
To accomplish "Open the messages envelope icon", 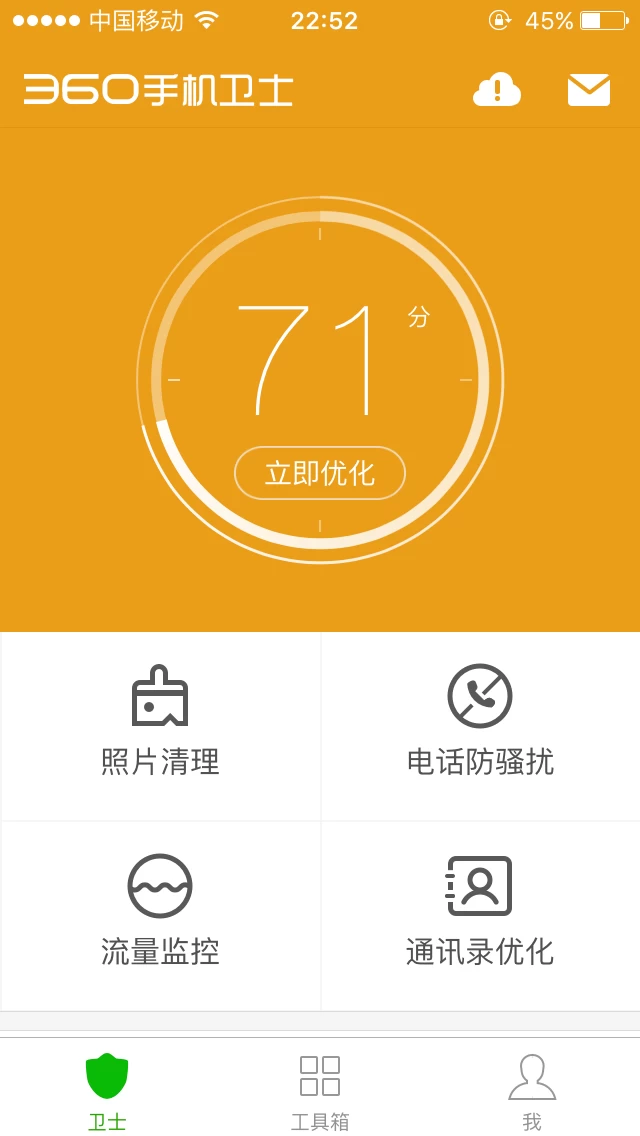I will pyautogui.click(x=588, y=90).
